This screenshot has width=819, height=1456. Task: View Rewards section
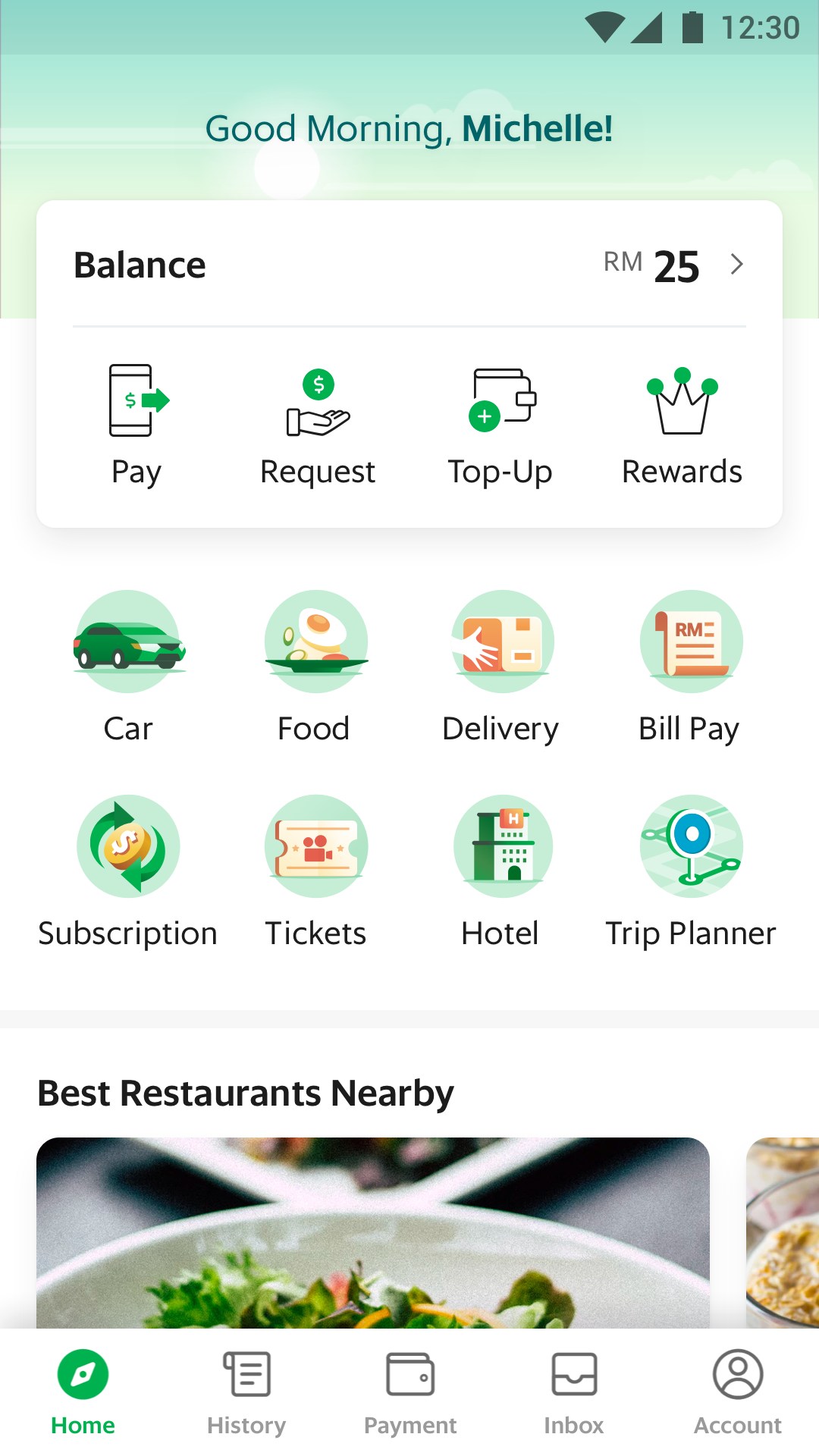[682, 425]
